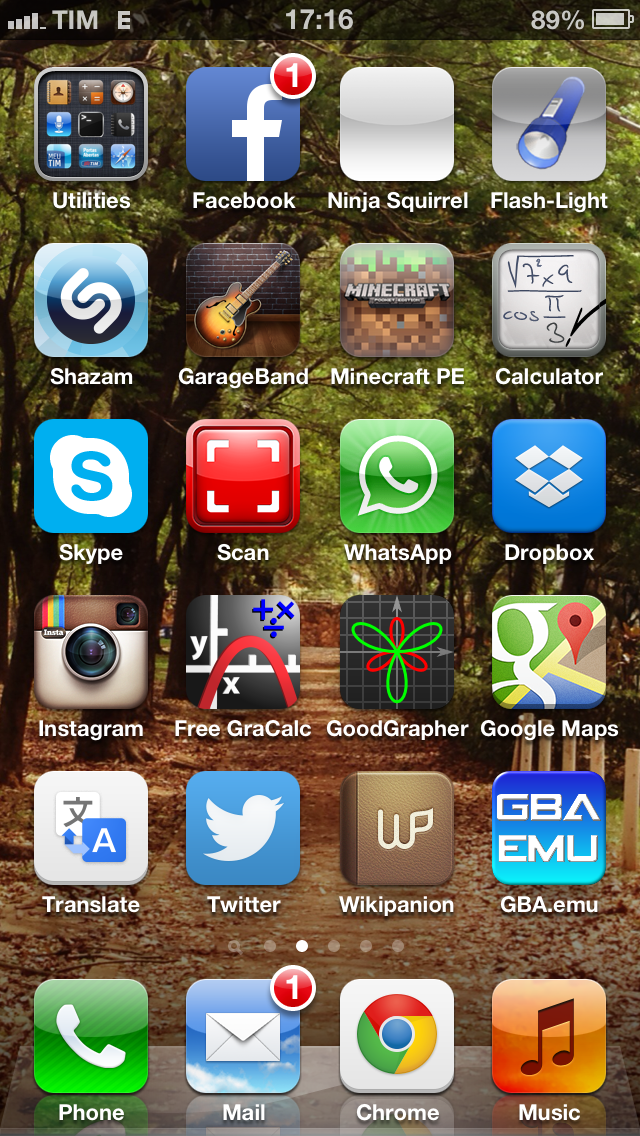Open the Utilities folder
Image resolution: width=640 pixels, height=1136 pixels.
[x=91, y=124]
